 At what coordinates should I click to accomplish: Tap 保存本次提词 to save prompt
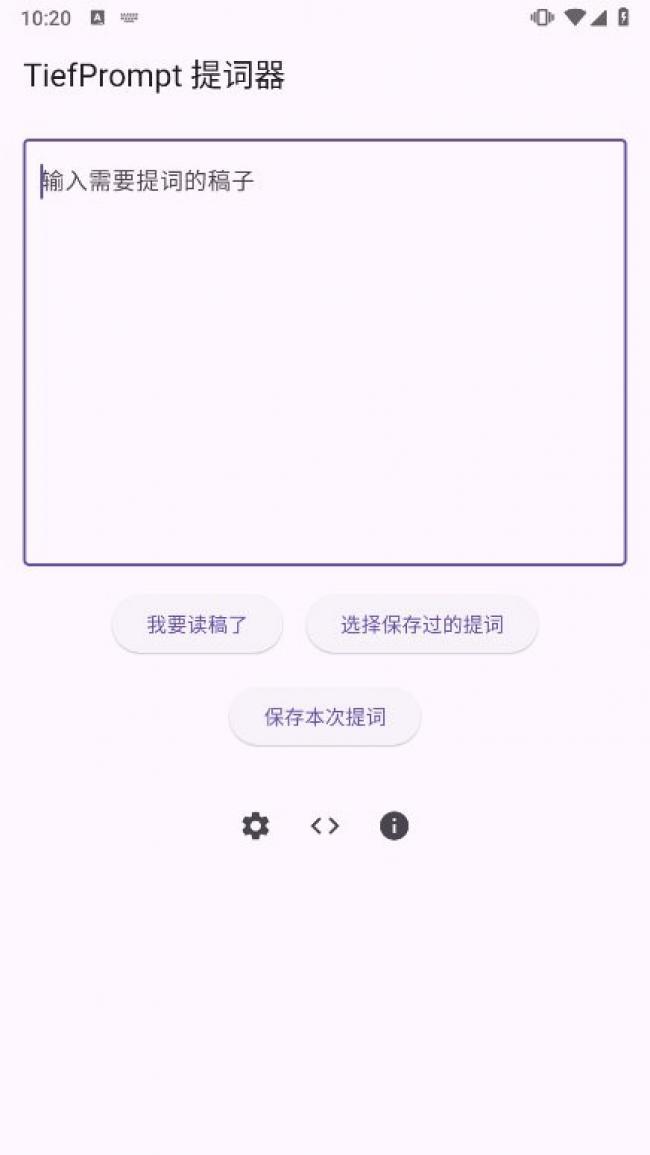pyautogui.click(x=325, y=717)
